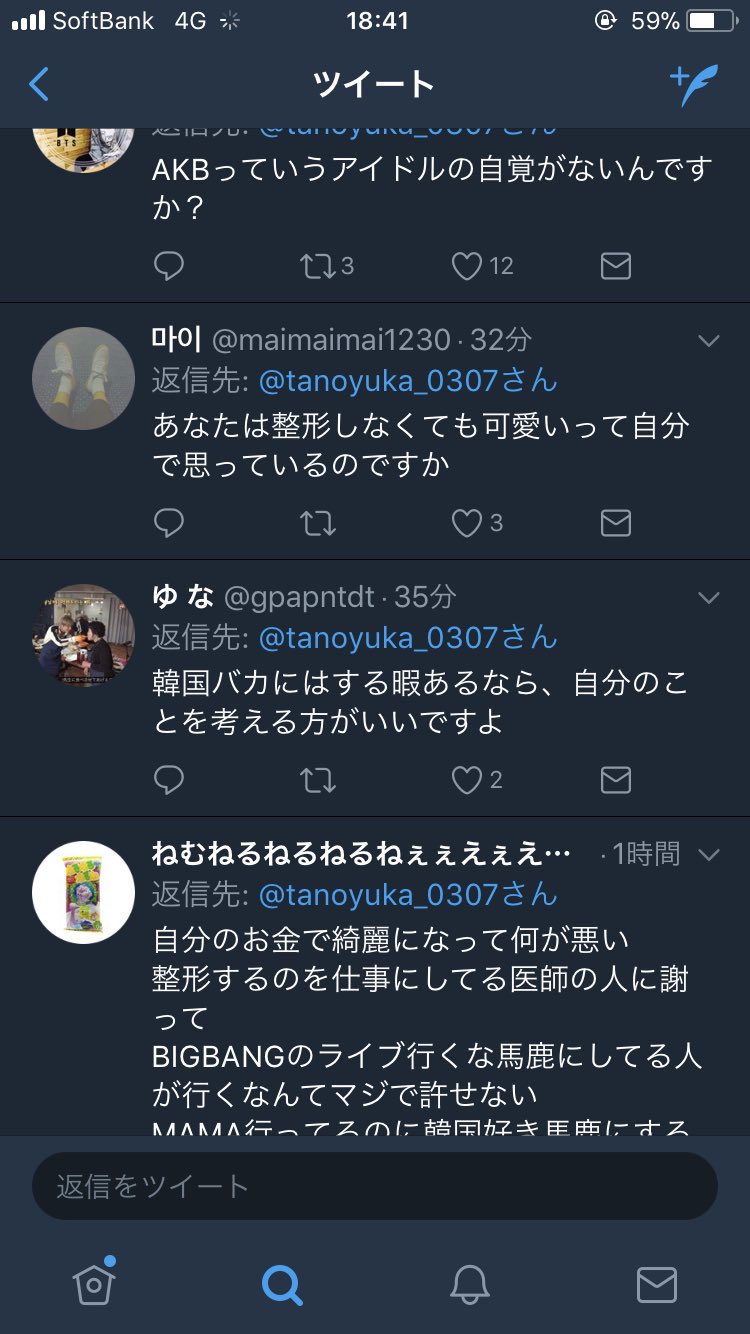Like maimaimai1230's tweet with the heart
The width and height of the screenshot is (750, 1334).
466,522
